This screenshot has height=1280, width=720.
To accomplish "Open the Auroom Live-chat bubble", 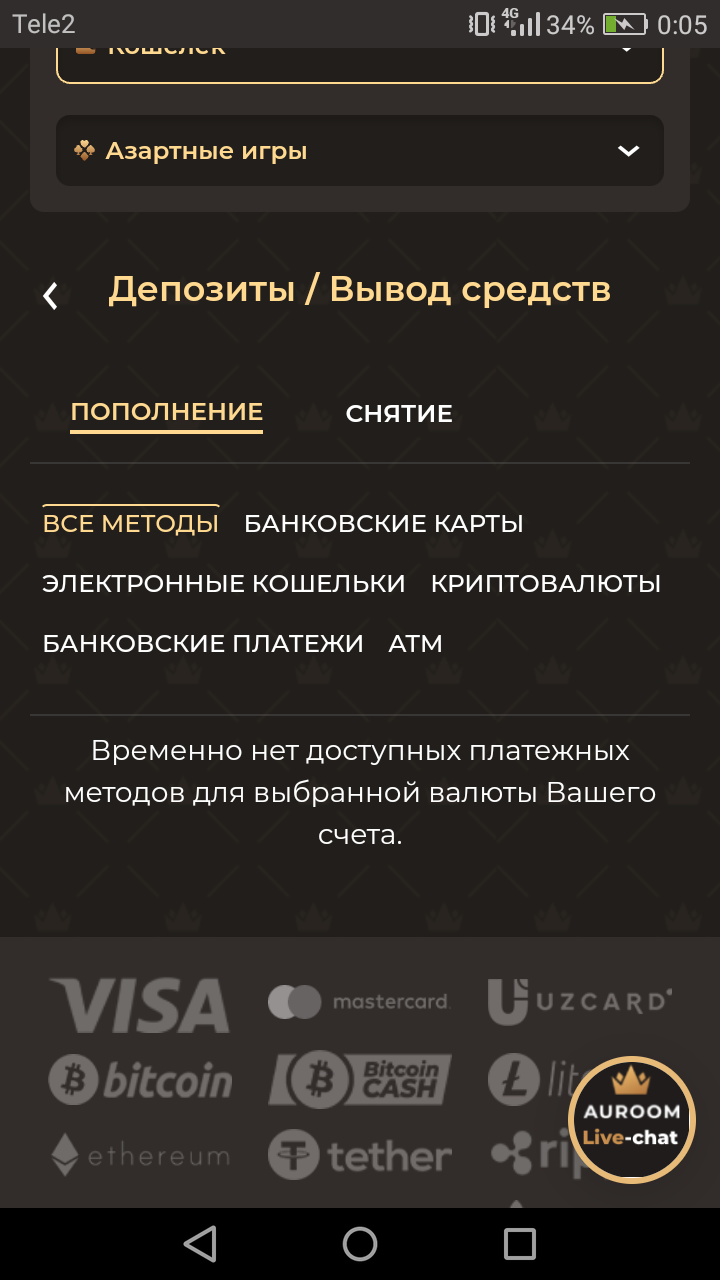I will point(631,1120).
